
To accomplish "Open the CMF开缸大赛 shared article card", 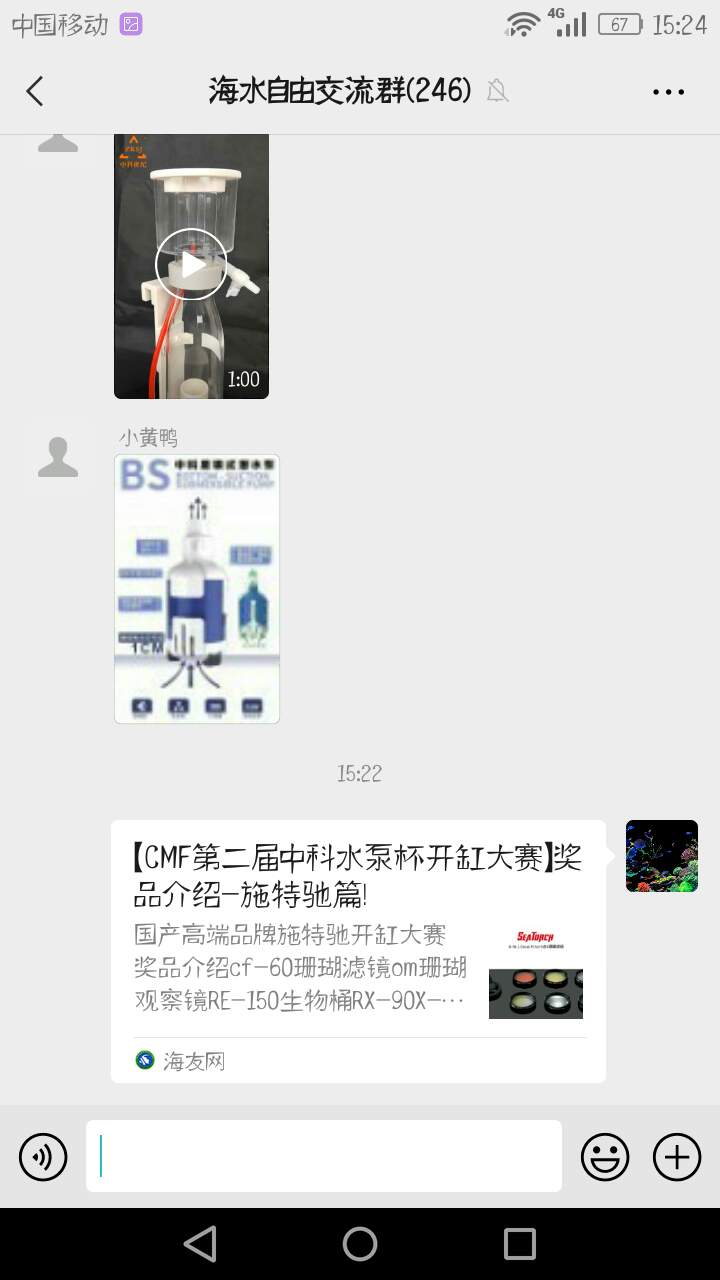I will (358, 950).
